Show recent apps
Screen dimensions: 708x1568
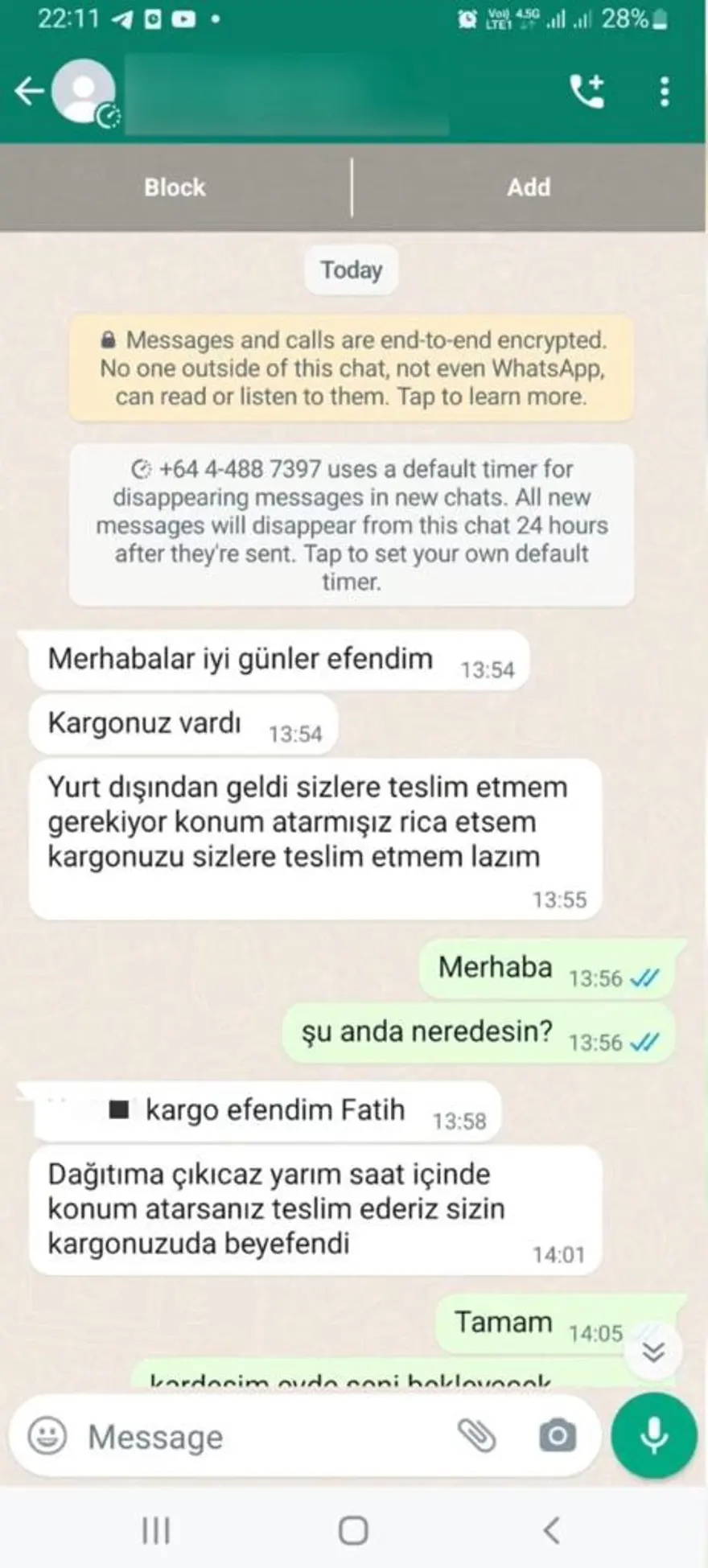click(x=156, y=1530)
